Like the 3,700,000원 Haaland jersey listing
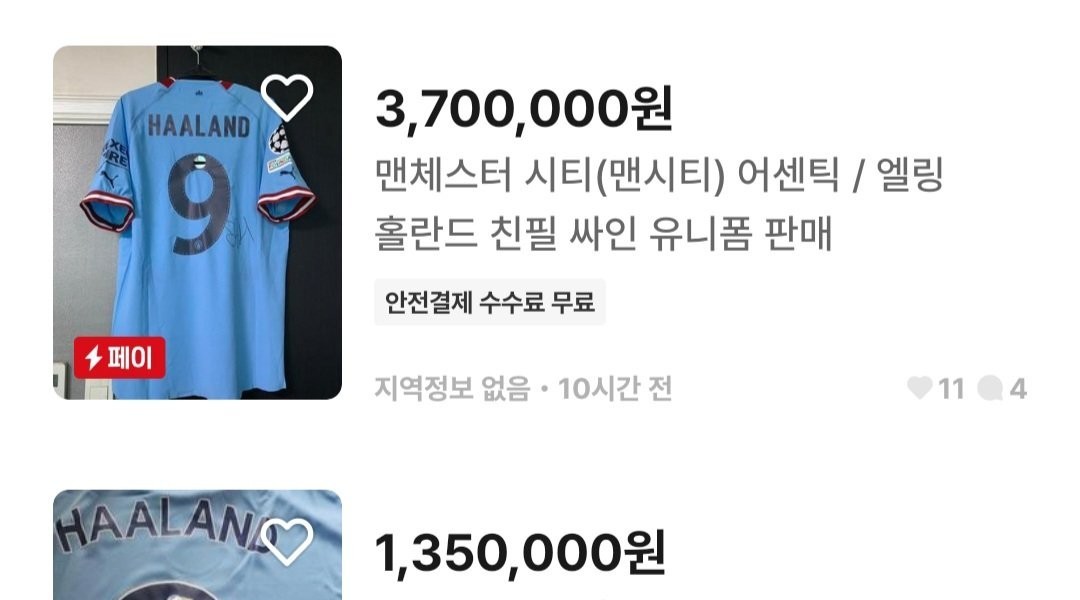The image size is (1080, 600). 287,96
